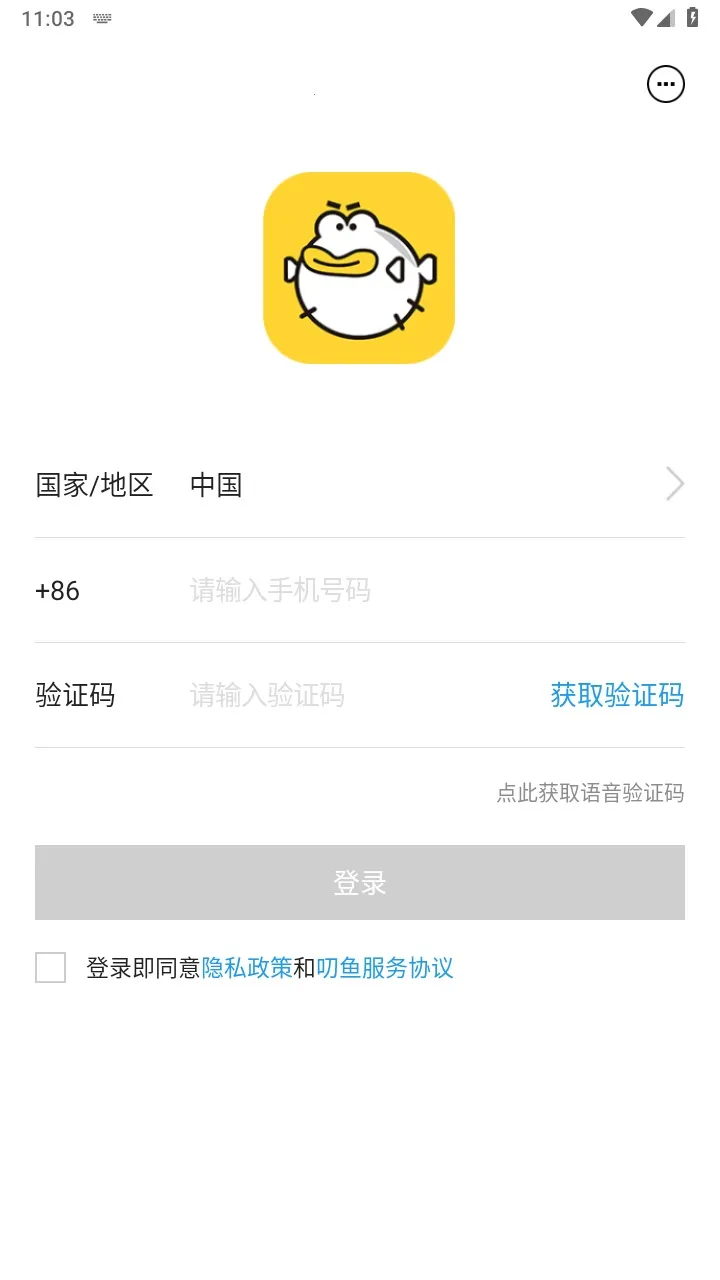Open the more options menu at top right
The image size is (720, 1280).
click(x=665, y=84)
